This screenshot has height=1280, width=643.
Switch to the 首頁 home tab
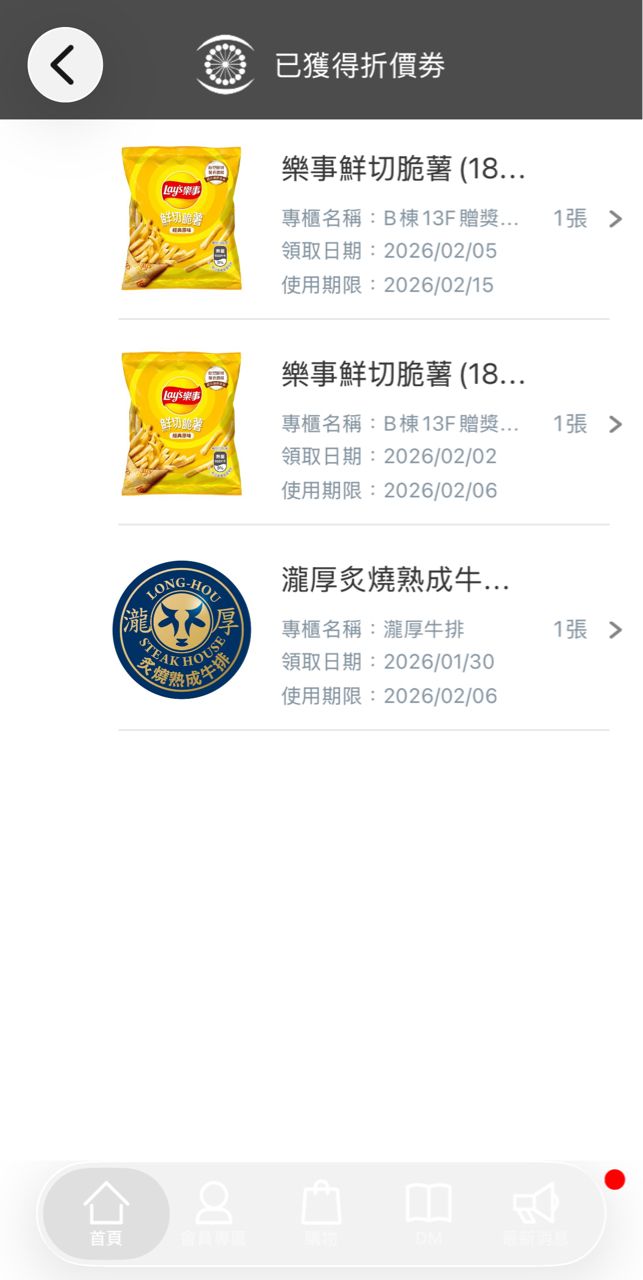pos(106,1213)
